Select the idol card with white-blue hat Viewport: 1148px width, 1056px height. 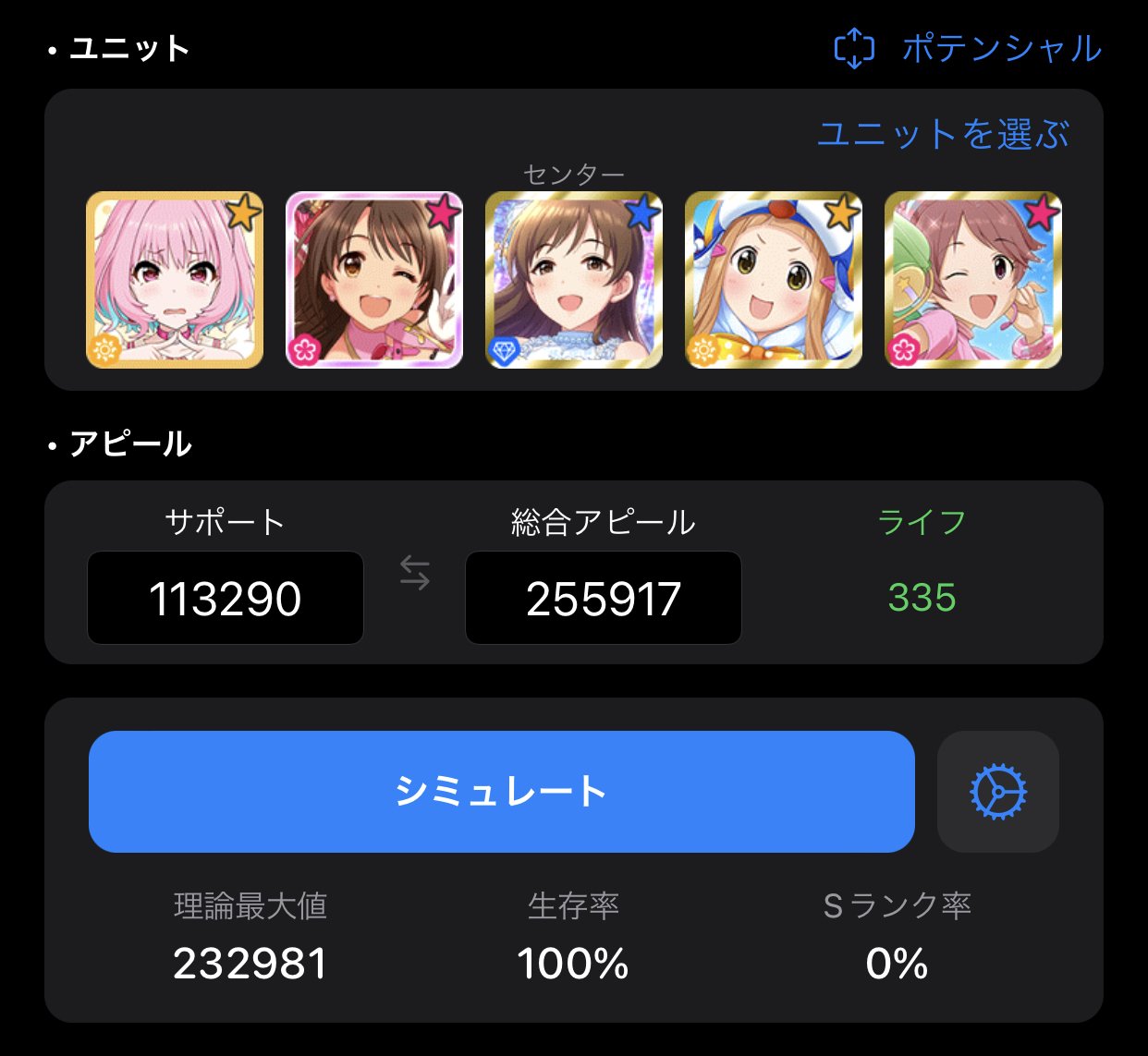pyautogui.click(x=774, y=280)
